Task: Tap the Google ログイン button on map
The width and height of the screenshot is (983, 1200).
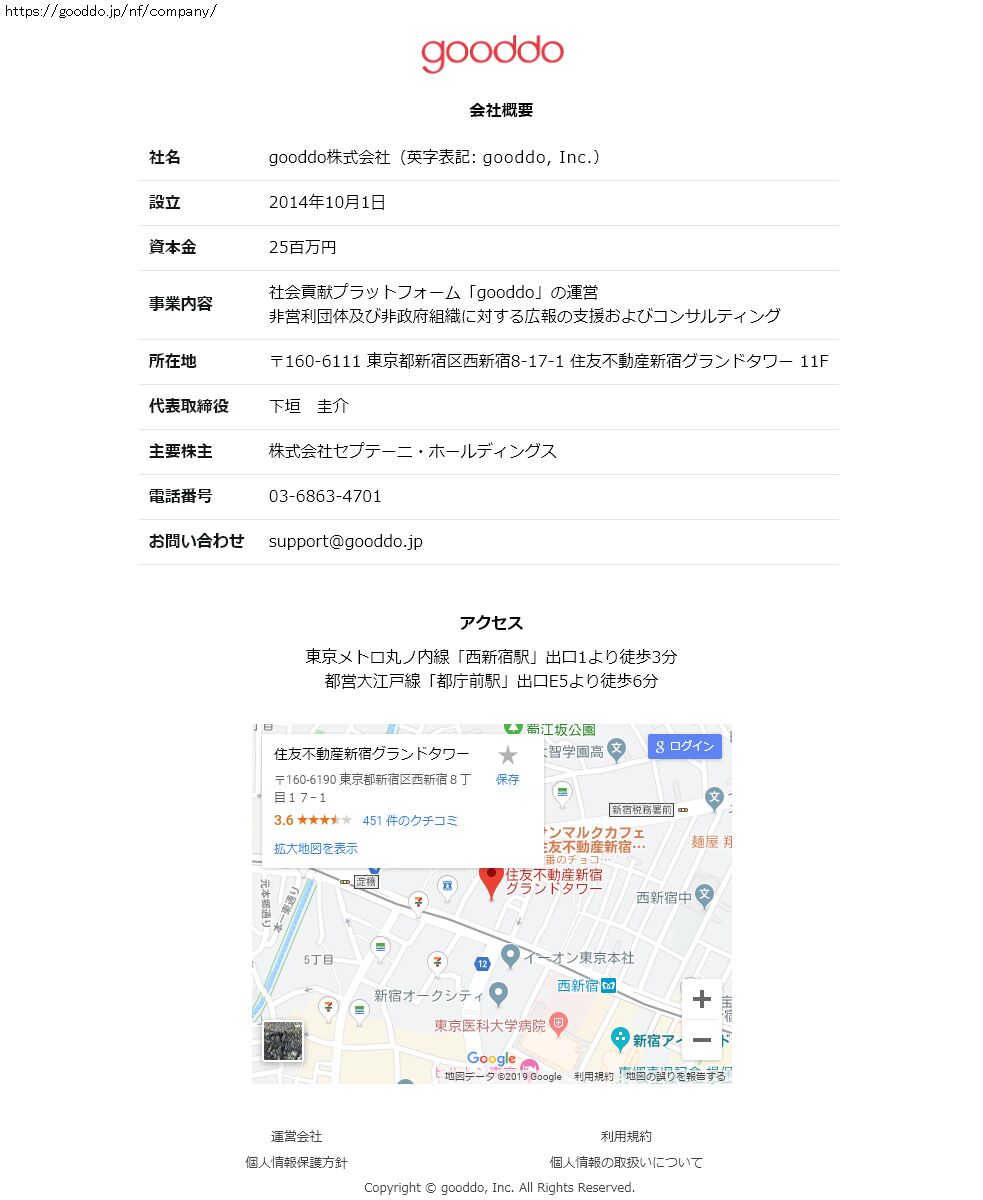Action: click(684, 746)
